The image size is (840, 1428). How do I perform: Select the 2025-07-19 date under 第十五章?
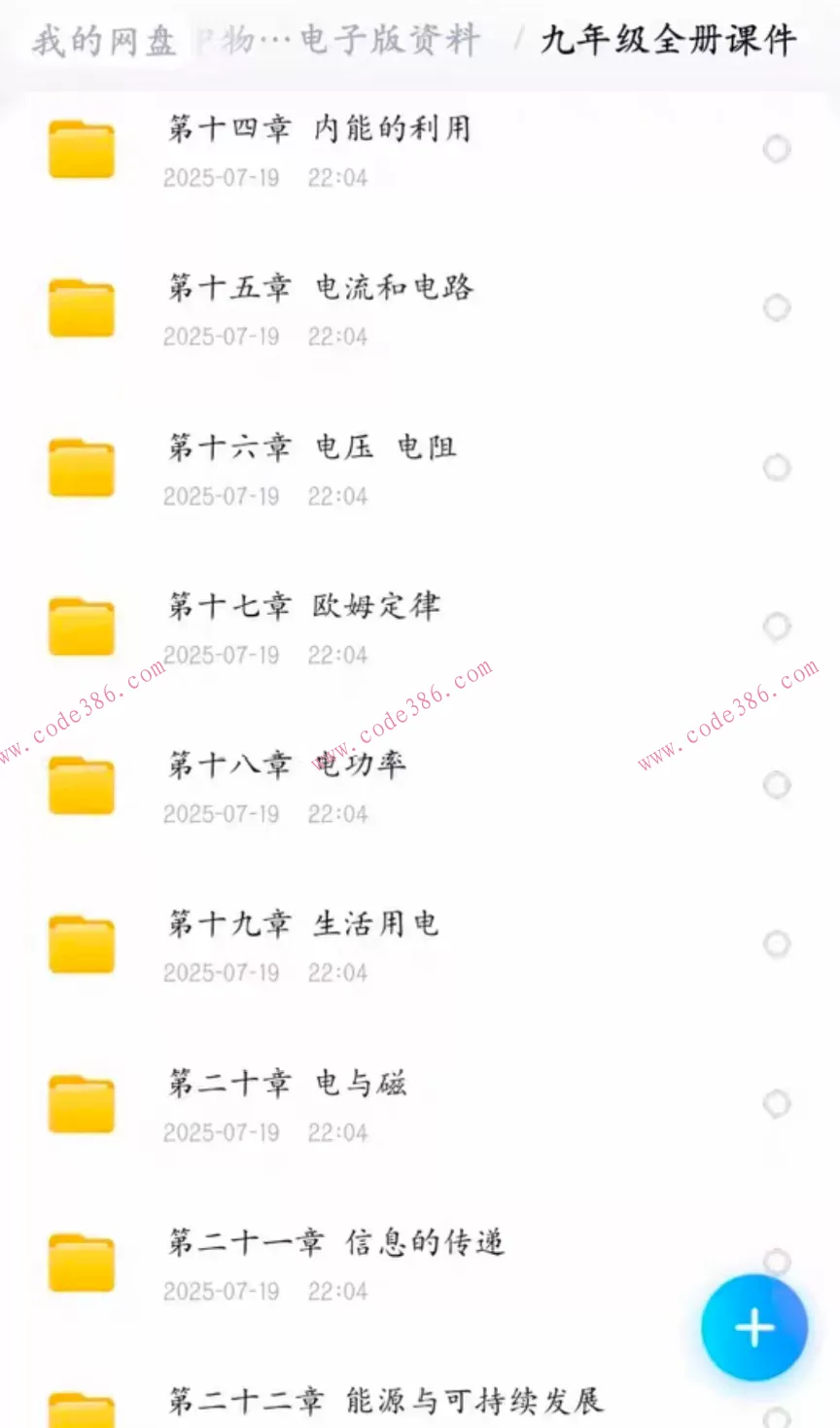[223, 336]
